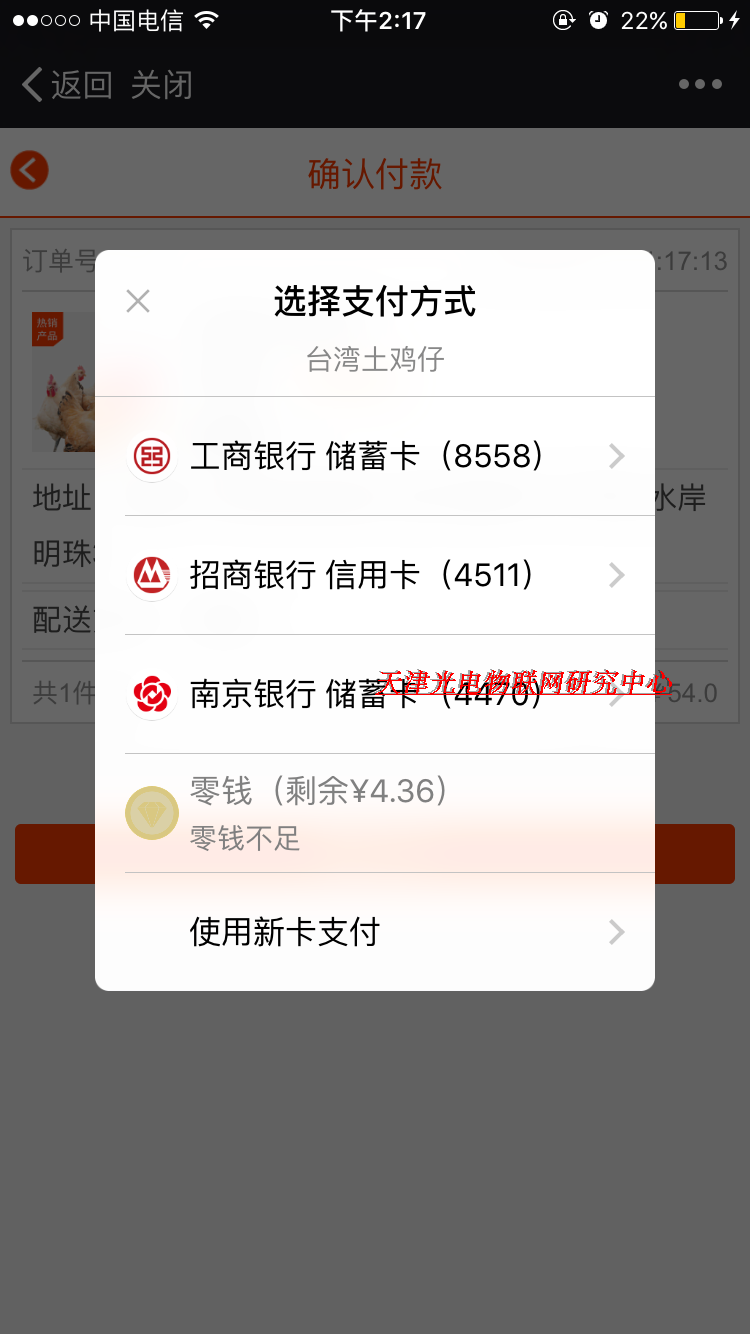Click 使用新卡支付 to pay with new card

point(283,932)
